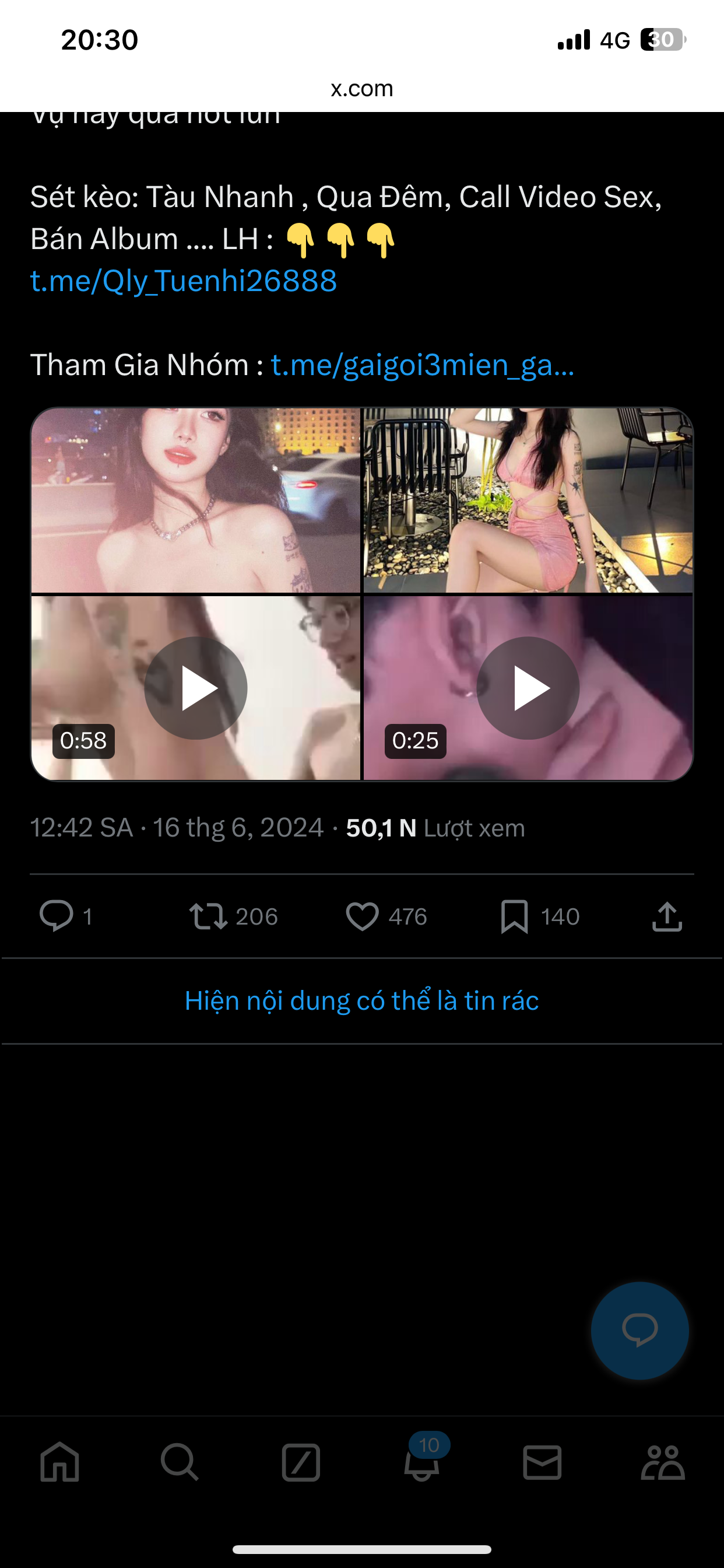Viewport: 724px width, 1568px height.
Task: Bookmark this post
Action: click(514, 915)
